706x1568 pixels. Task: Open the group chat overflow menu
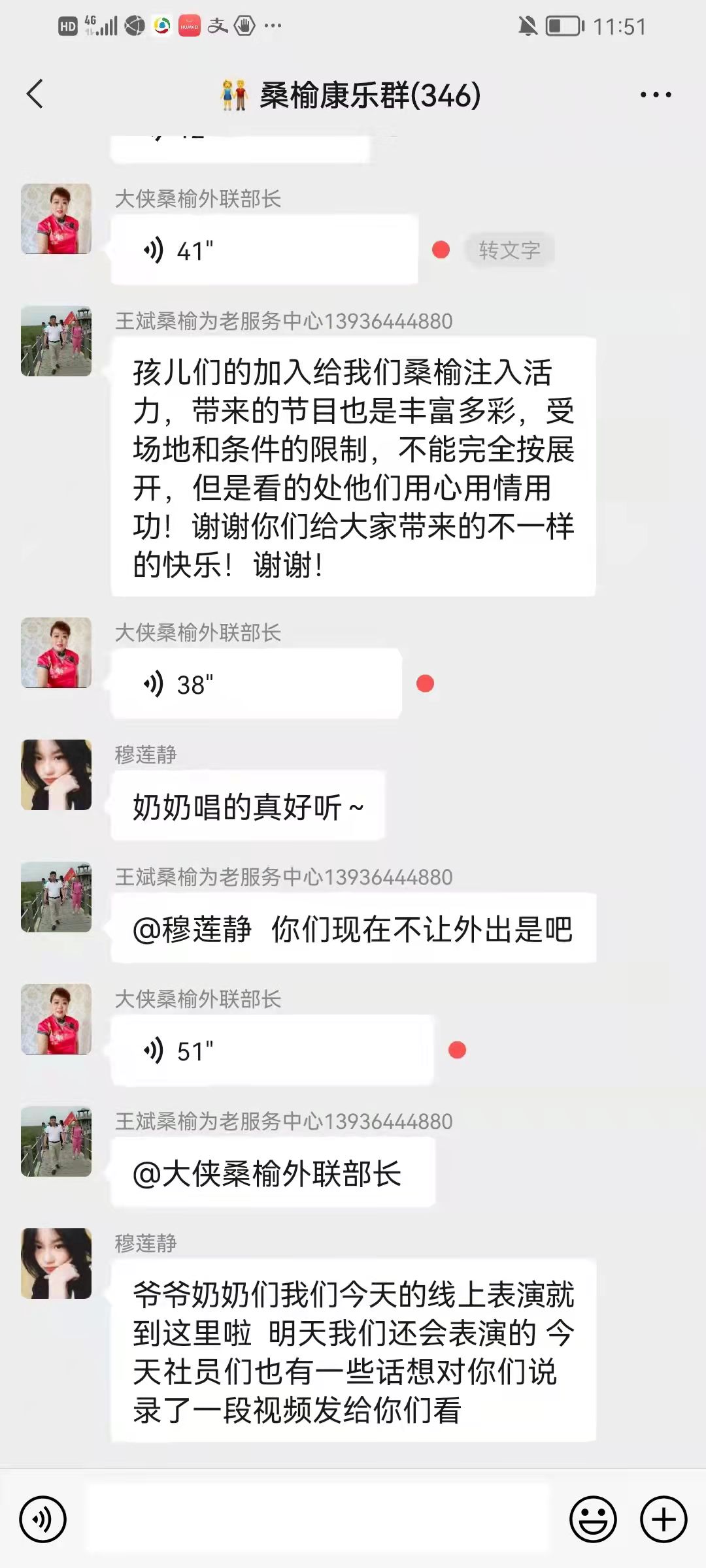point(655,95)
